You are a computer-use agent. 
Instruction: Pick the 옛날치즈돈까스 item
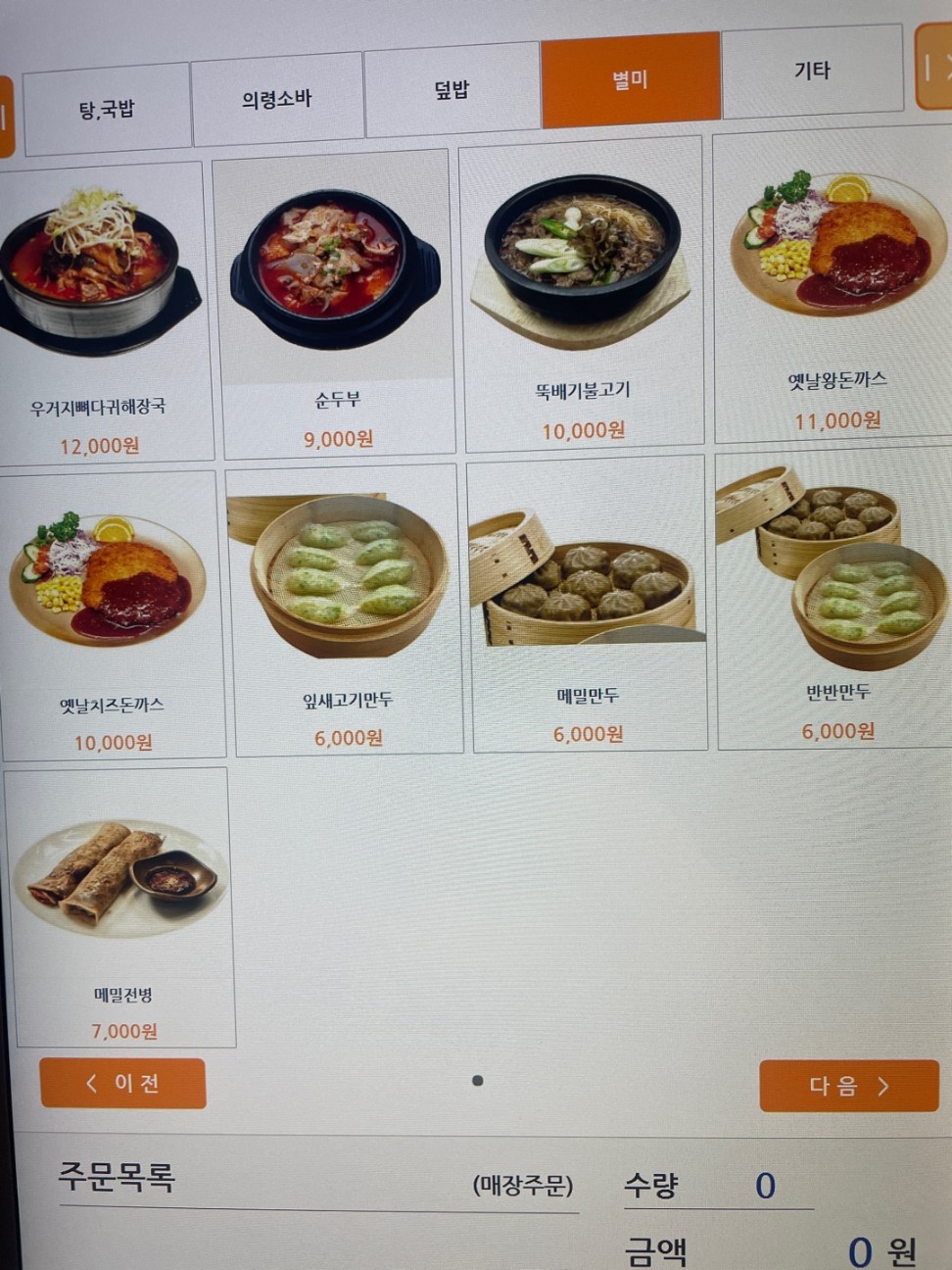click(111, 615)
